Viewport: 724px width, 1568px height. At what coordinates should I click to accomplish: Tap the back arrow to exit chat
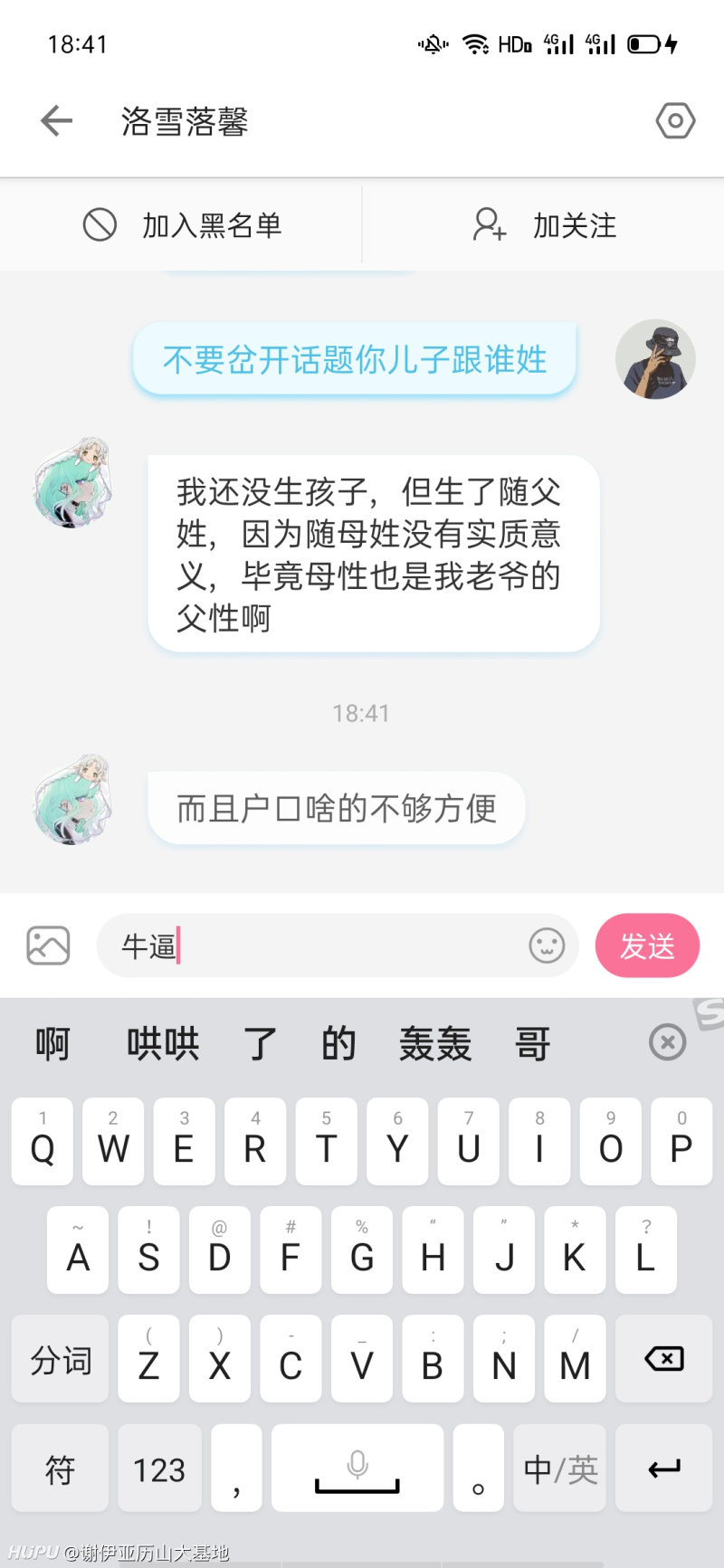click(54, 120)
